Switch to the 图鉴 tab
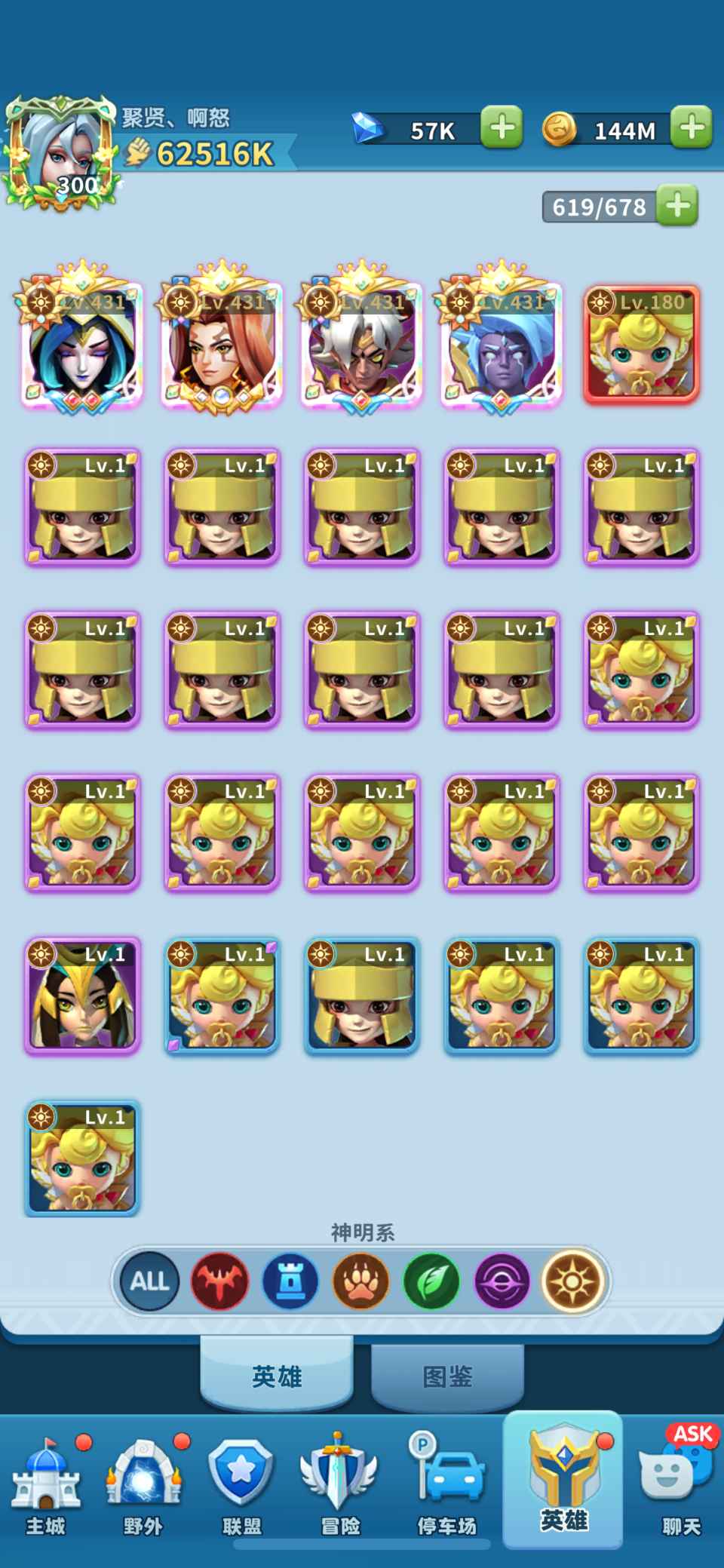Viewport: 724px width, 1568px height. [447, 1376]
